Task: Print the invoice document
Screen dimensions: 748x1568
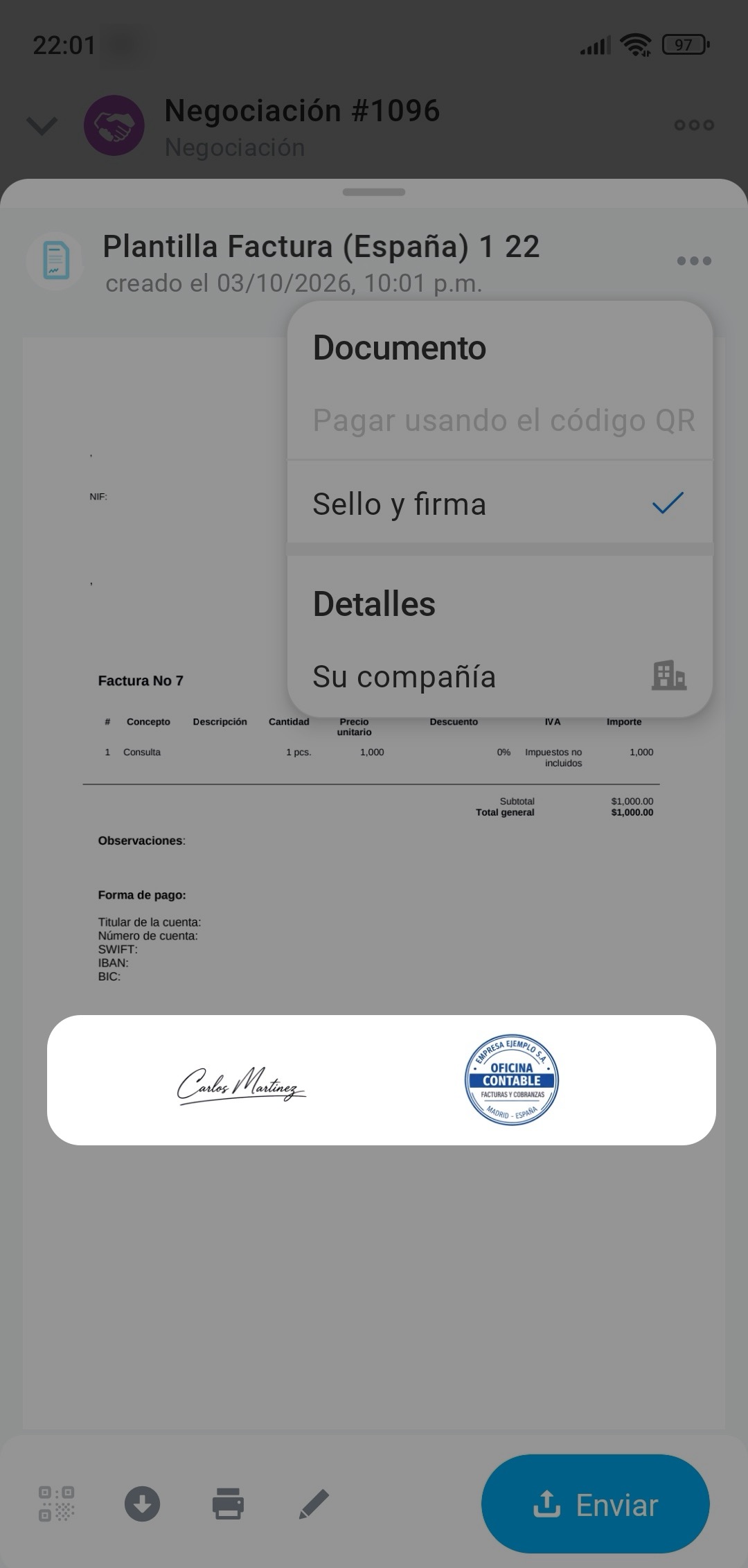Action: click(x=228, y=1504)
